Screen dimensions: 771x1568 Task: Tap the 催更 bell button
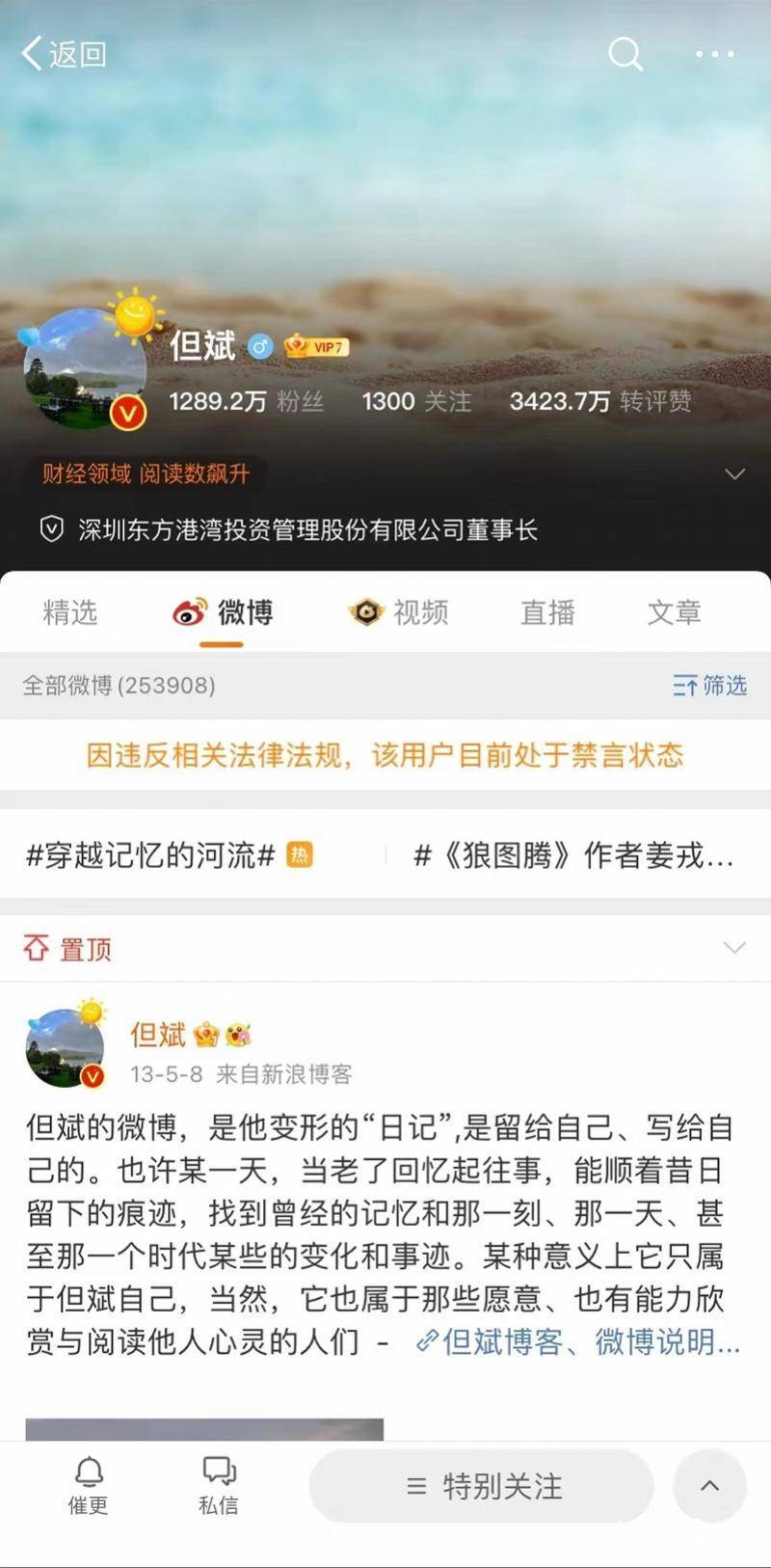pos(88,1485)
